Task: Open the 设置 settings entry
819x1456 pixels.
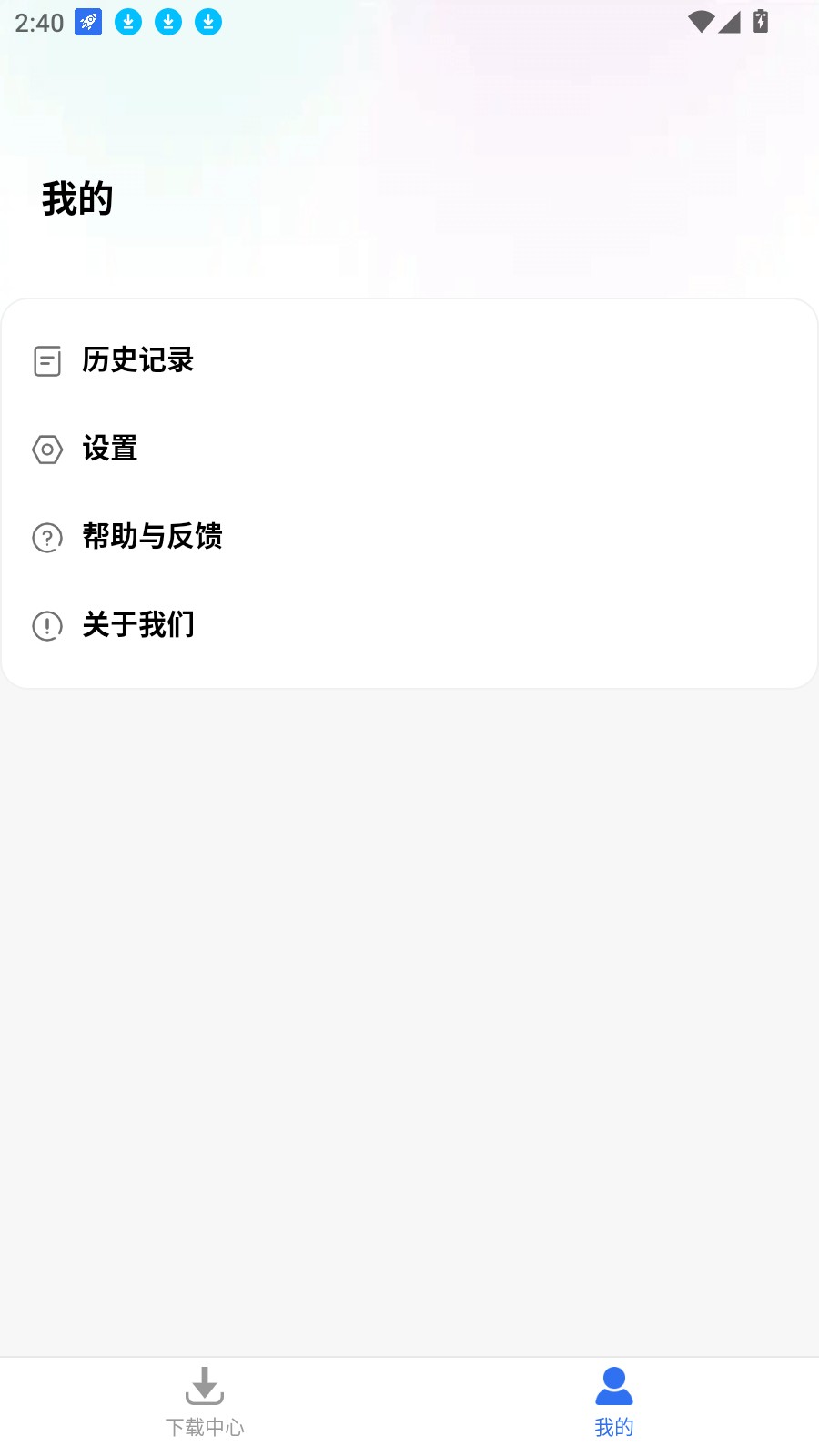Action: (x=109, y=449)
